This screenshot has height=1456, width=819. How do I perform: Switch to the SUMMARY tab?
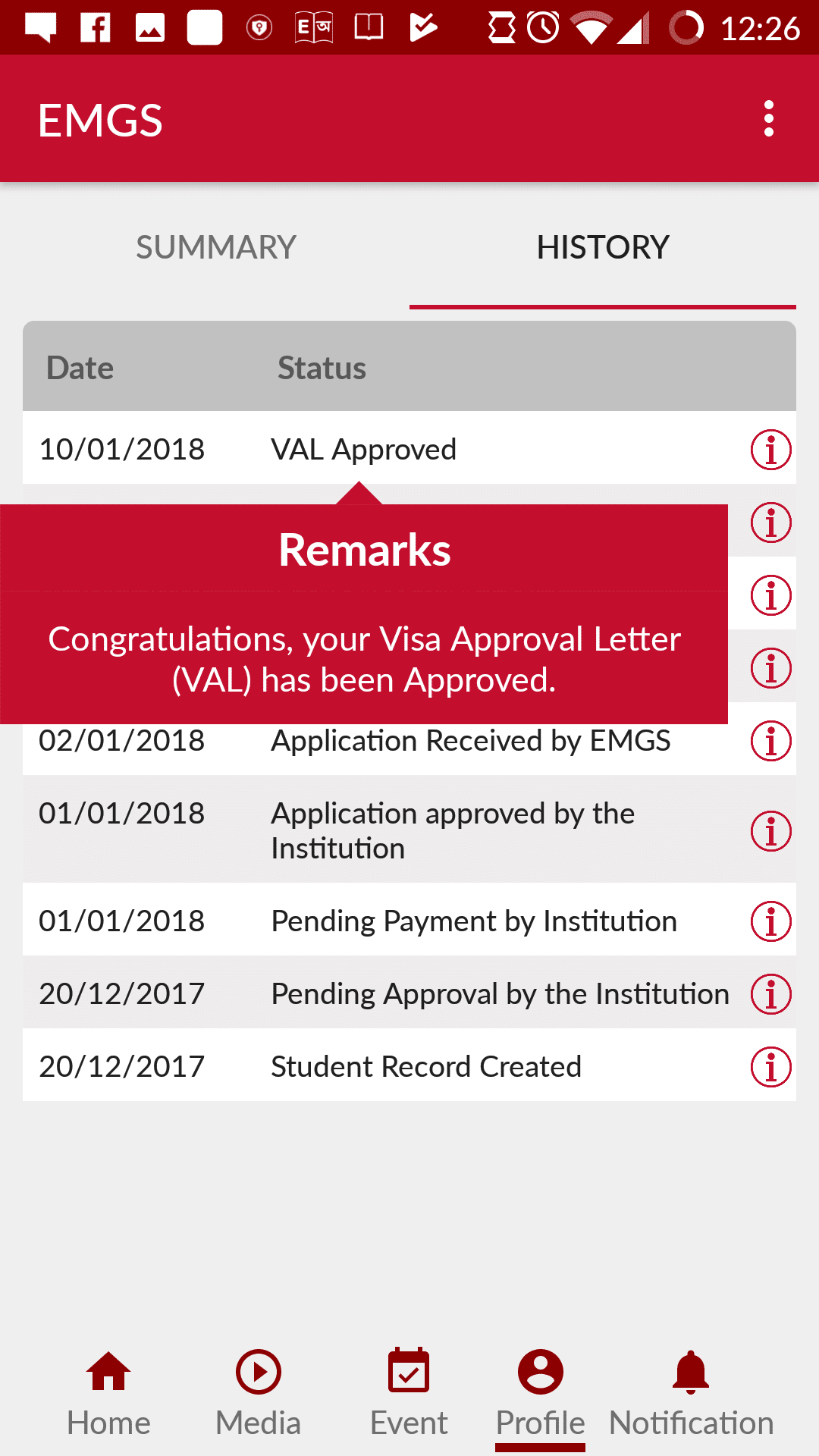click(x=216, y=247)
